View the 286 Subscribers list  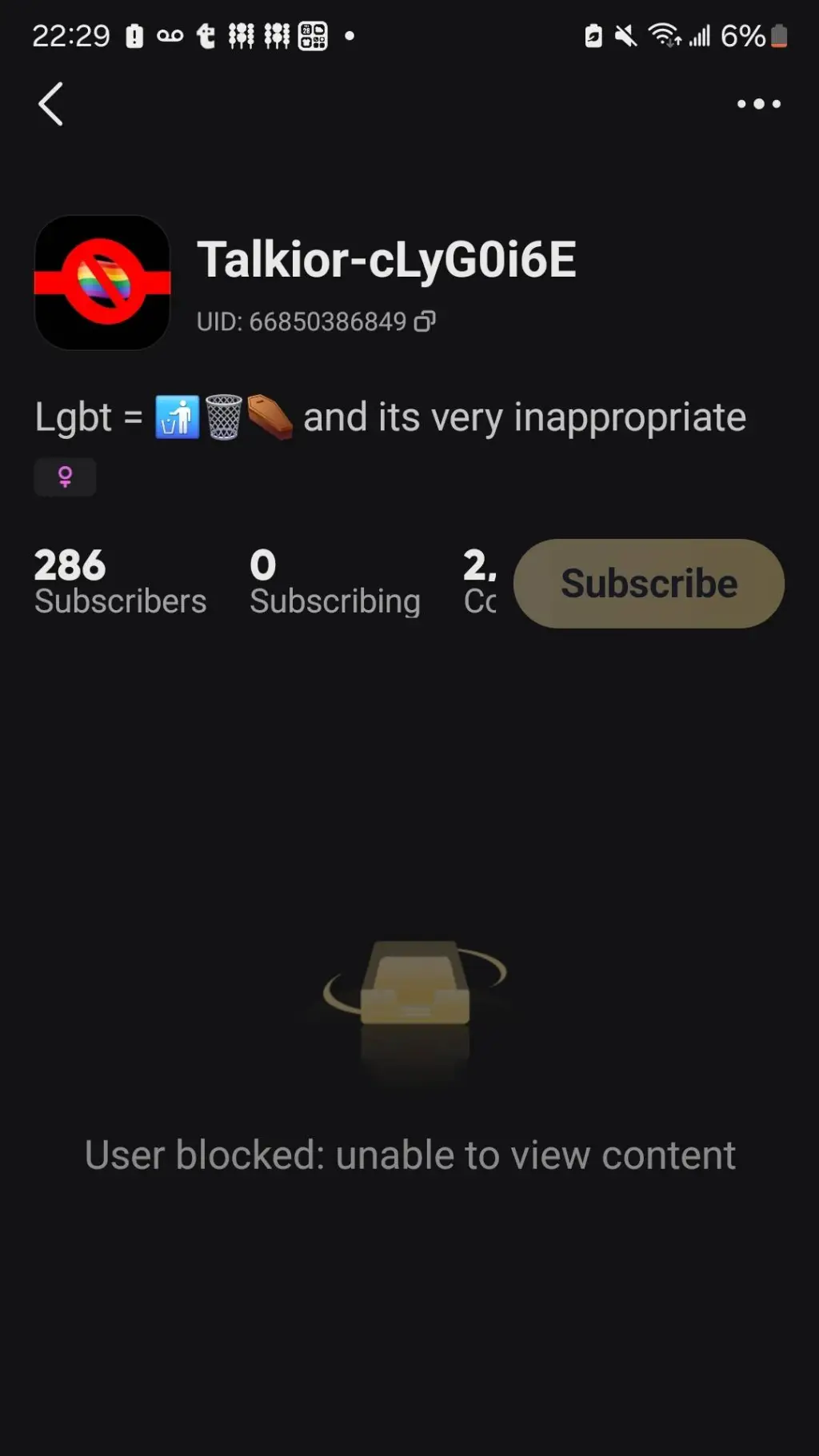(x=120, y=581)
